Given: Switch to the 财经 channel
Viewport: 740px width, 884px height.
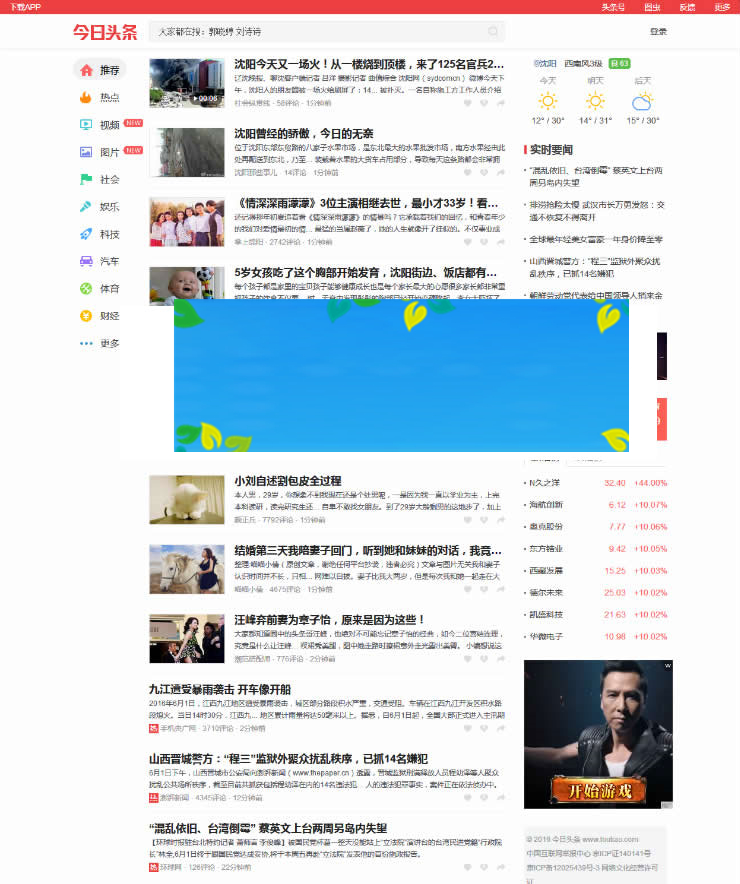Looking at the screenshot, I should pos(108,316).
